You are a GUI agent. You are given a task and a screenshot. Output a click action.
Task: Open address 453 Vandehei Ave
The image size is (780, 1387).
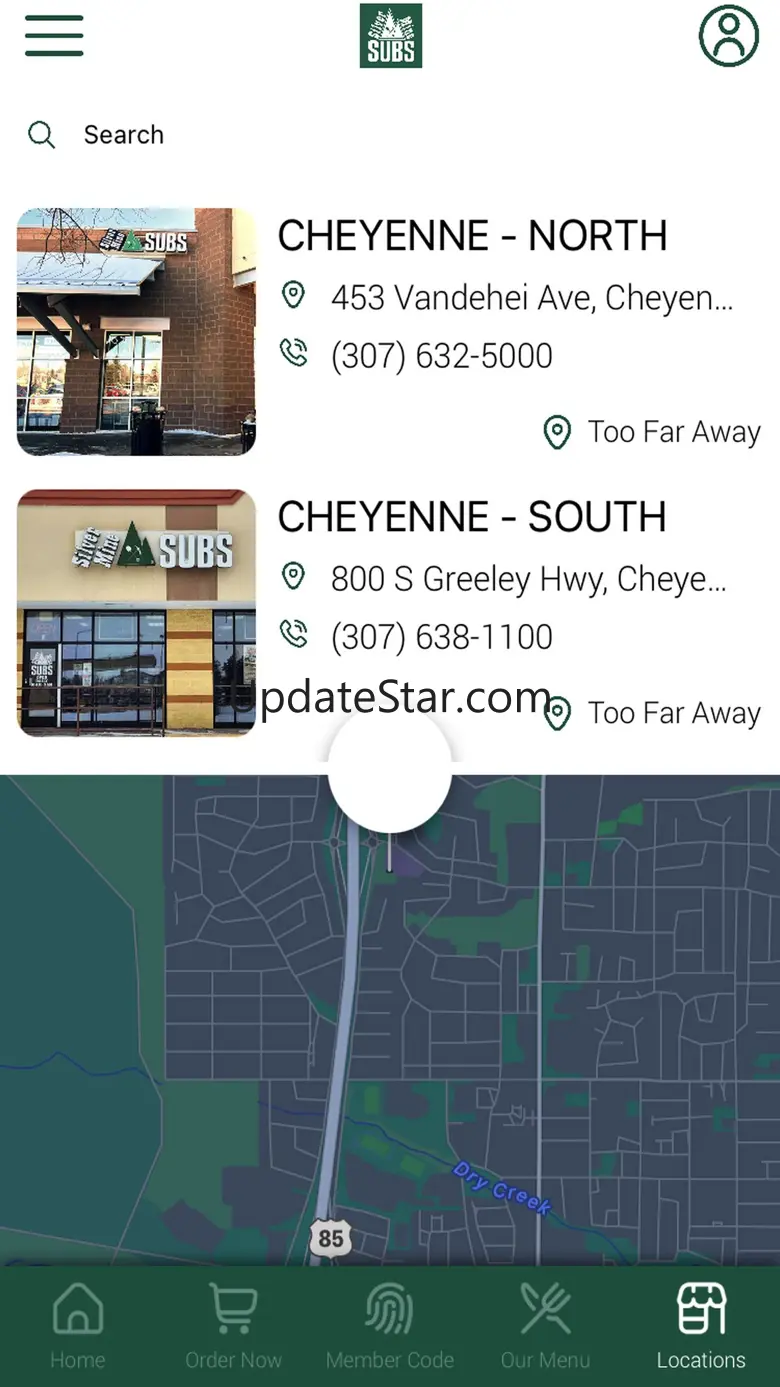[532, 297]
